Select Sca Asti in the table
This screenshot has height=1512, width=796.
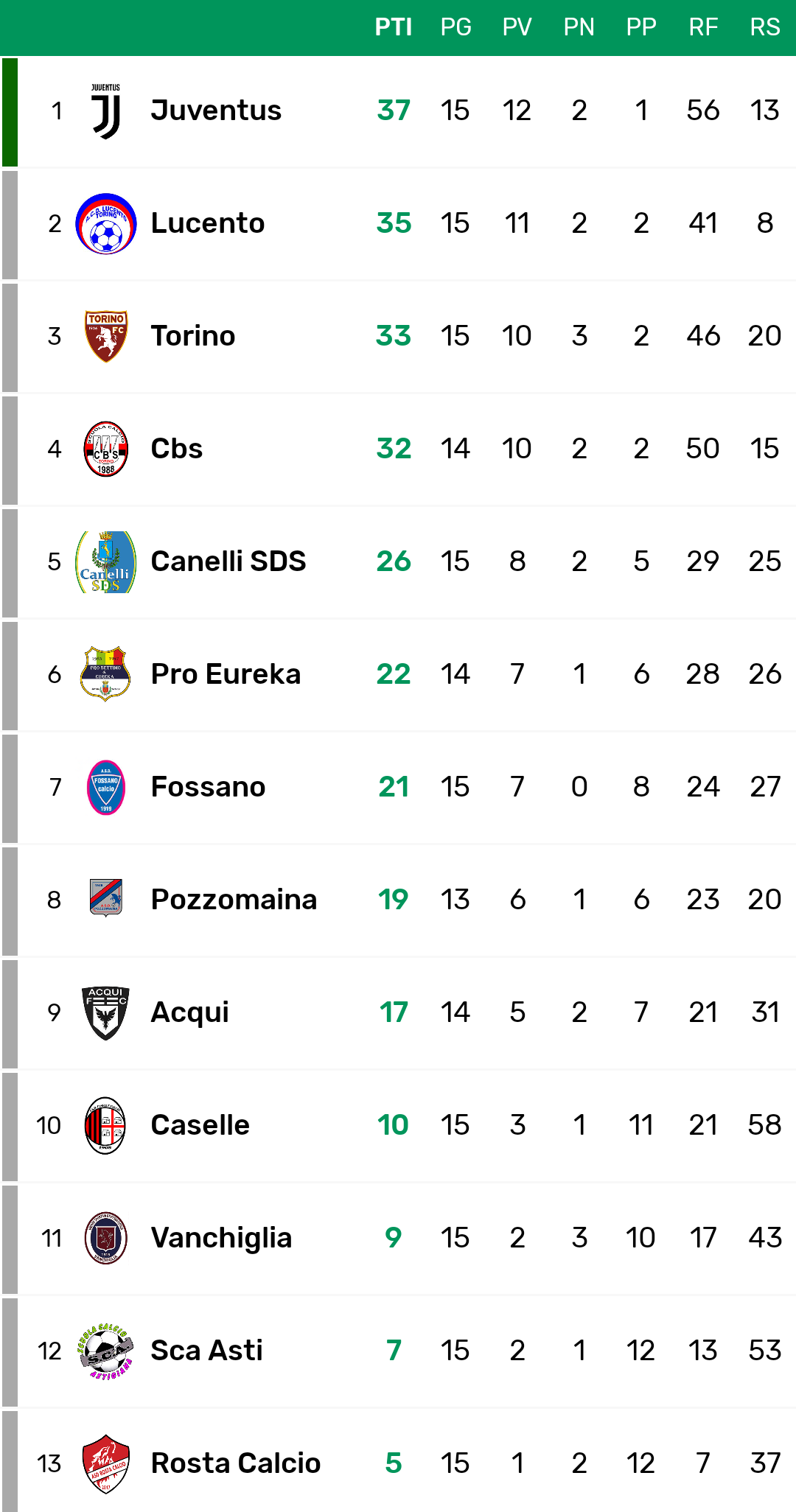[x=398, y=1351]
